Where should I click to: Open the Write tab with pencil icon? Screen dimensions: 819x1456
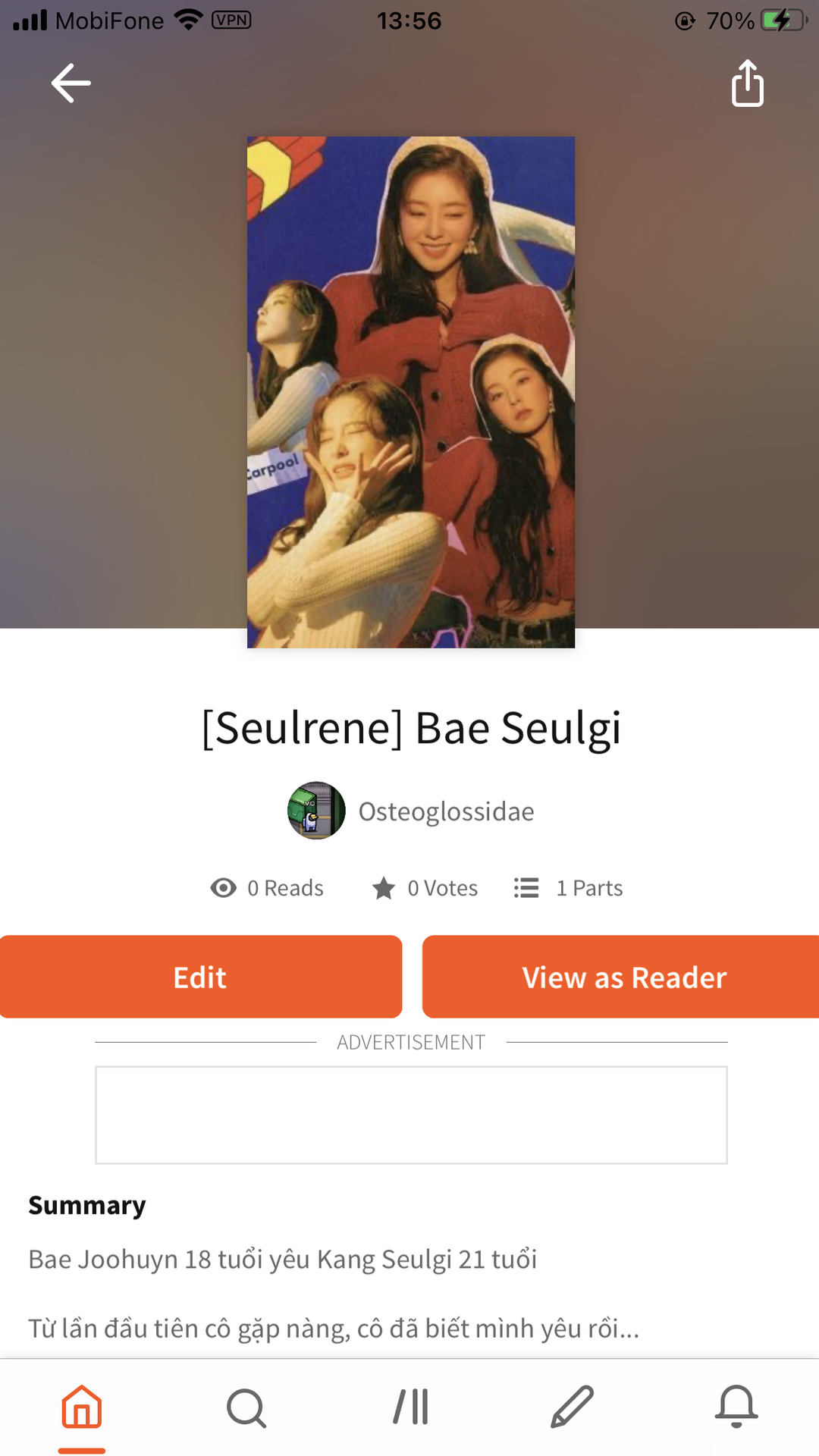point(573,1408)
